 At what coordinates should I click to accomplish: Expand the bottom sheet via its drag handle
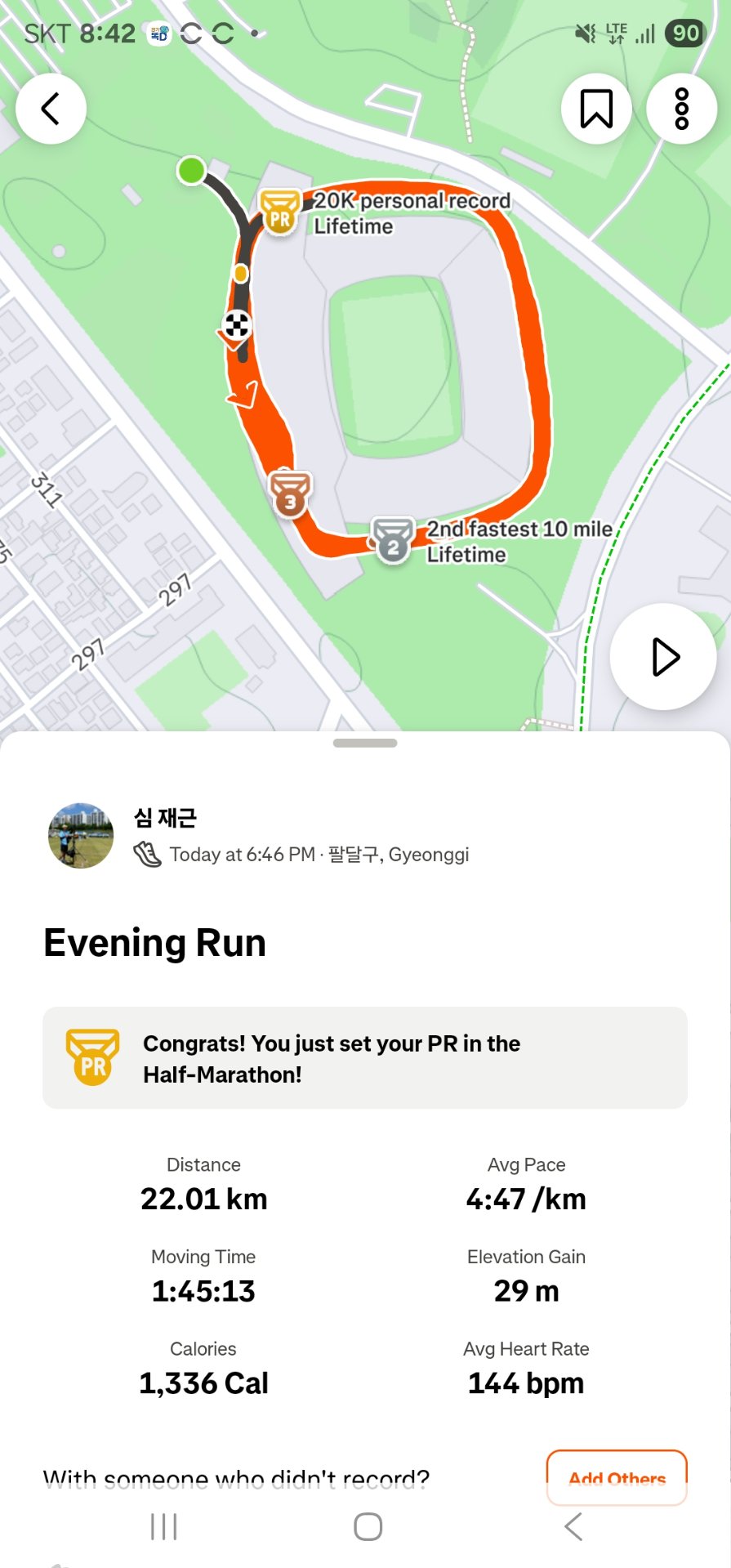[x=365, y=743]
